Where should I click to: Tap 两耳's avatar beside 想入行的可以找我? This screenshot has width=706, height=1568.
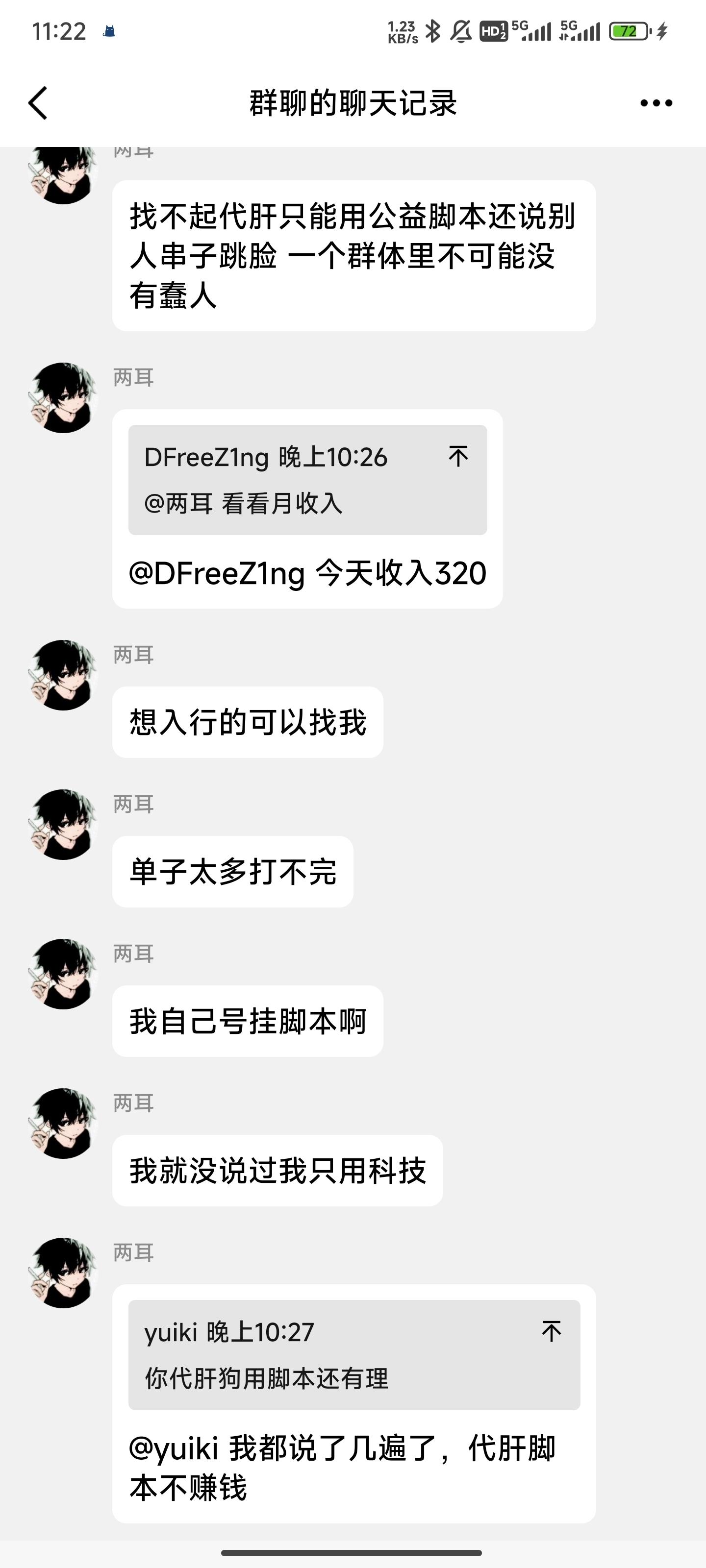[x=63, y=674]
